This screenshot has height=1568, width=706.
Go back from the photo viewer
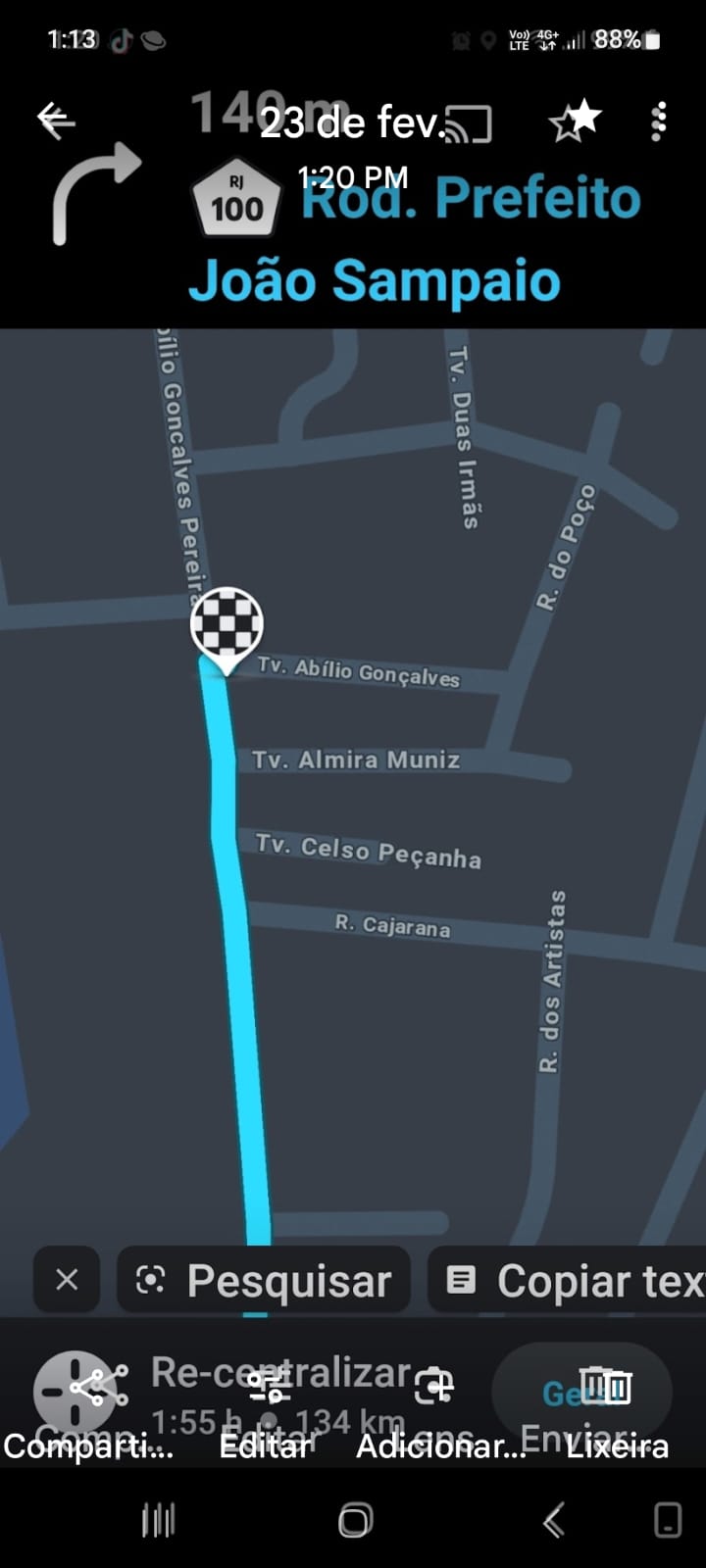point(56,120)
